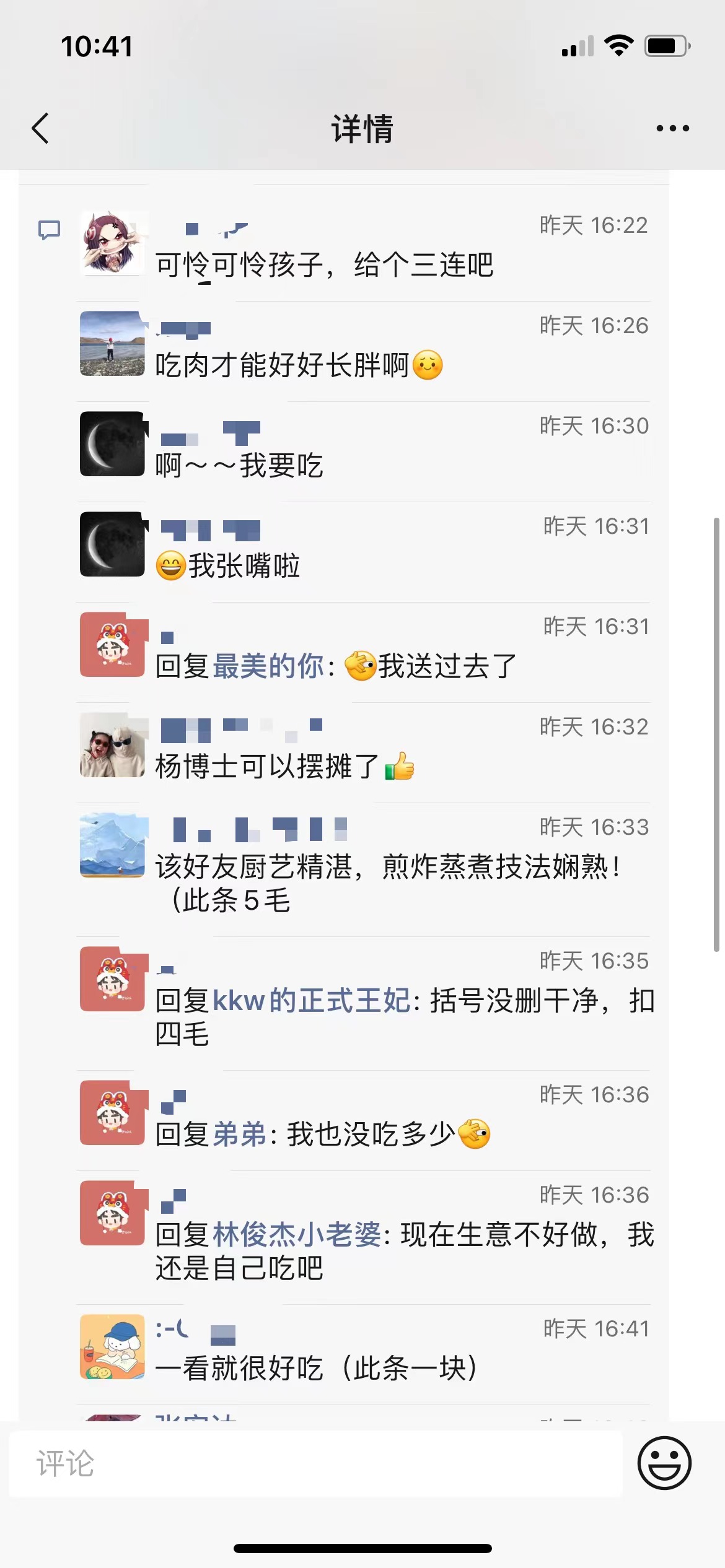Screen dimensions: 725x1568
Task: Open the three-dot more options menu
Action: tap(672, 129)
